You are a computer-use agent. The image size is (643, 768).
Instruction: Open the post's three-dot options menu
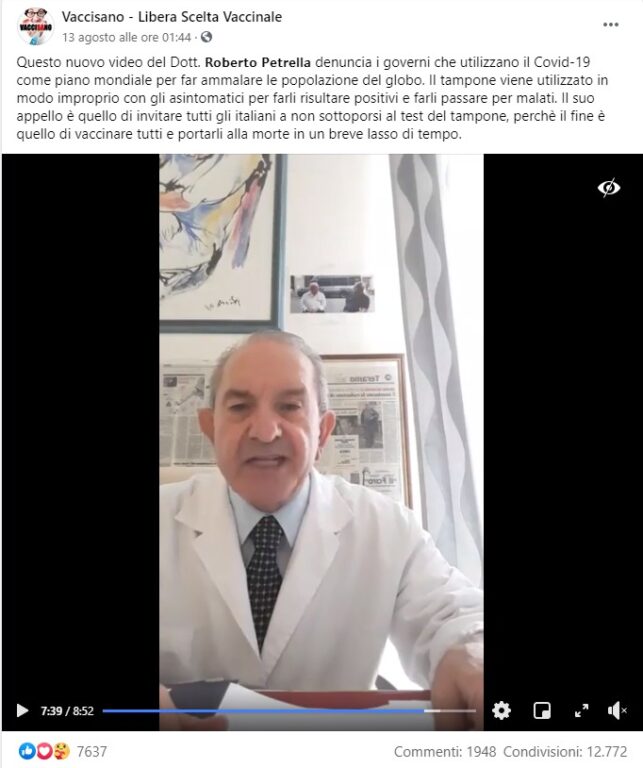[611, 23]
